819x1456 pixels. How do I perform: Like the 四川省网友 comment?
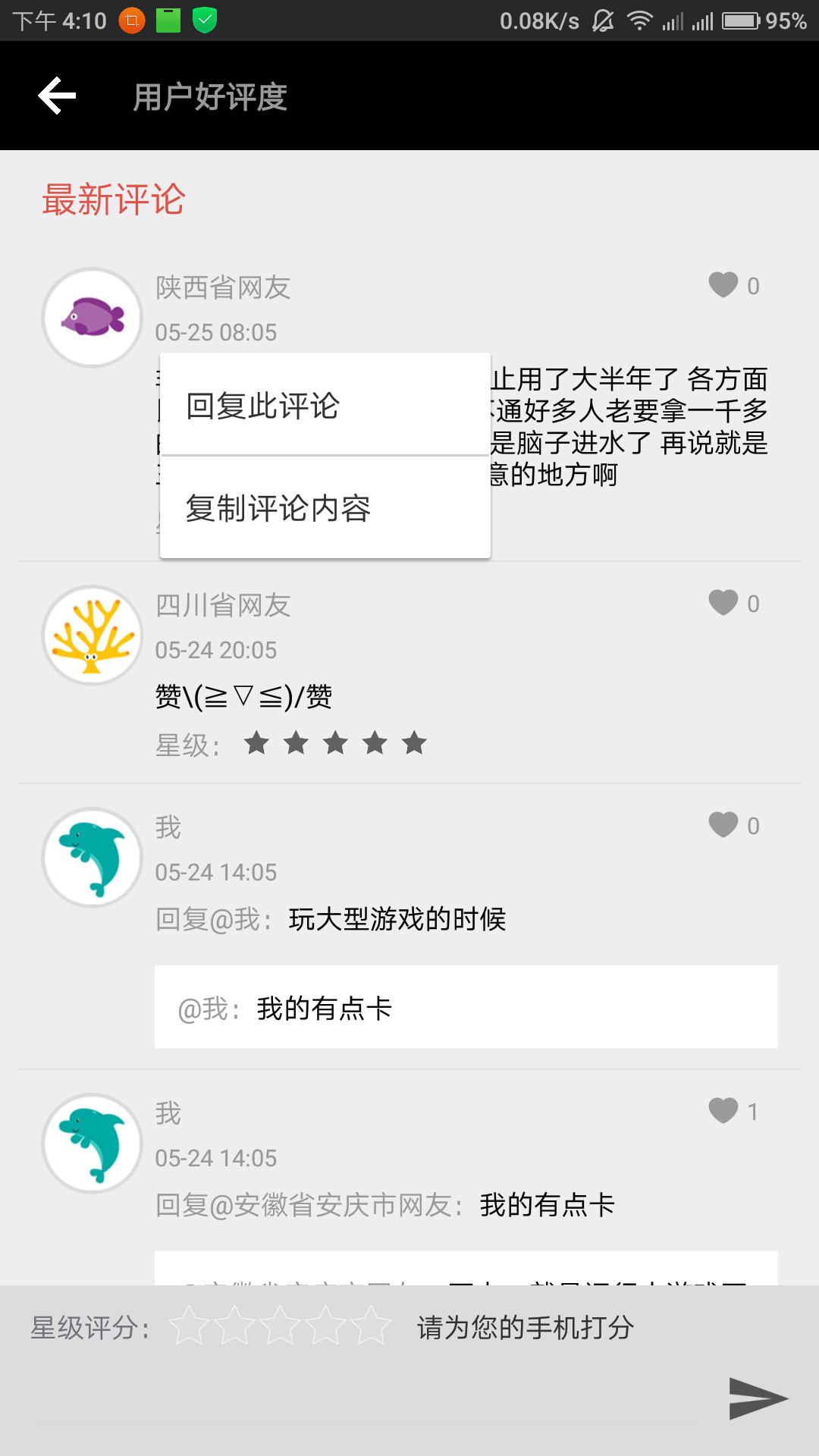pos(723,603)
